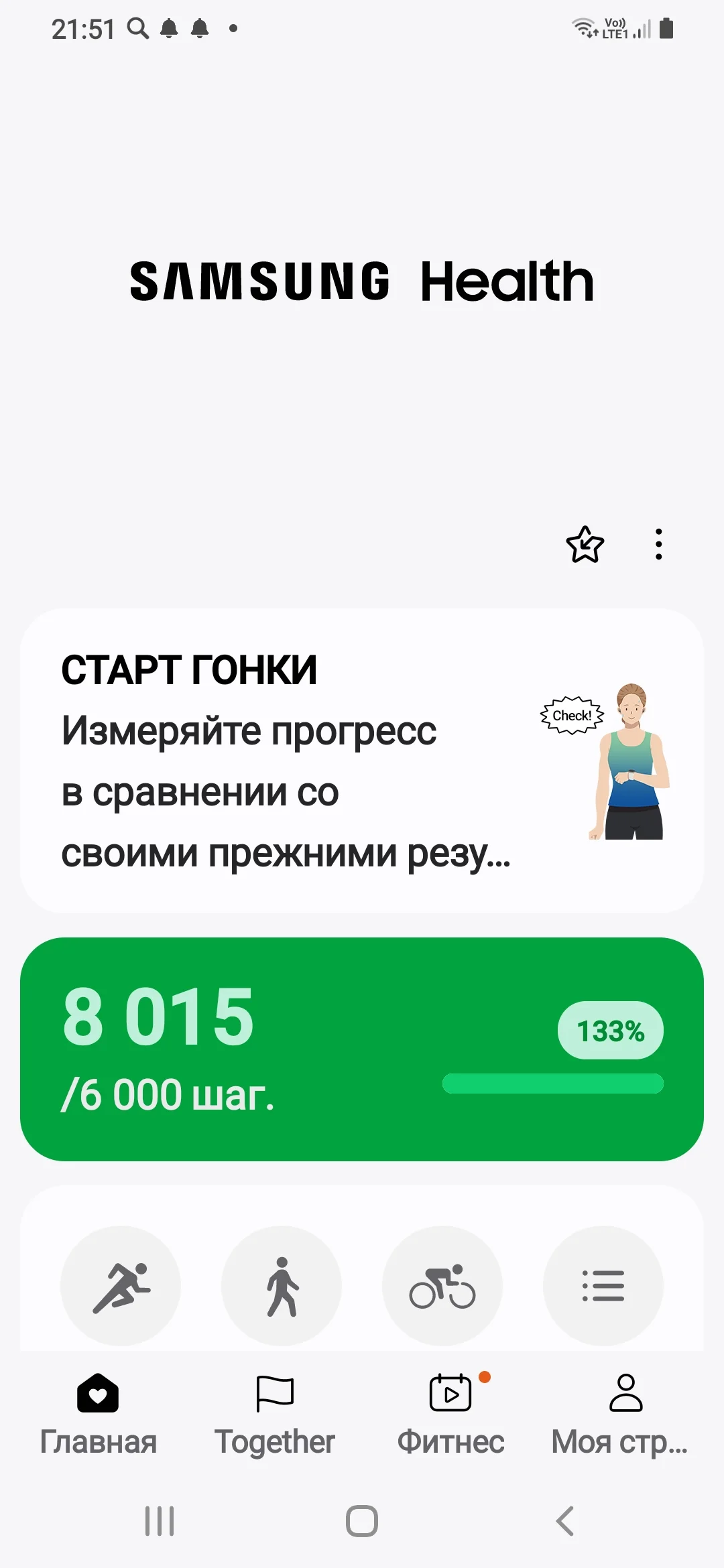Open the workout list icon

(603, 1285)
